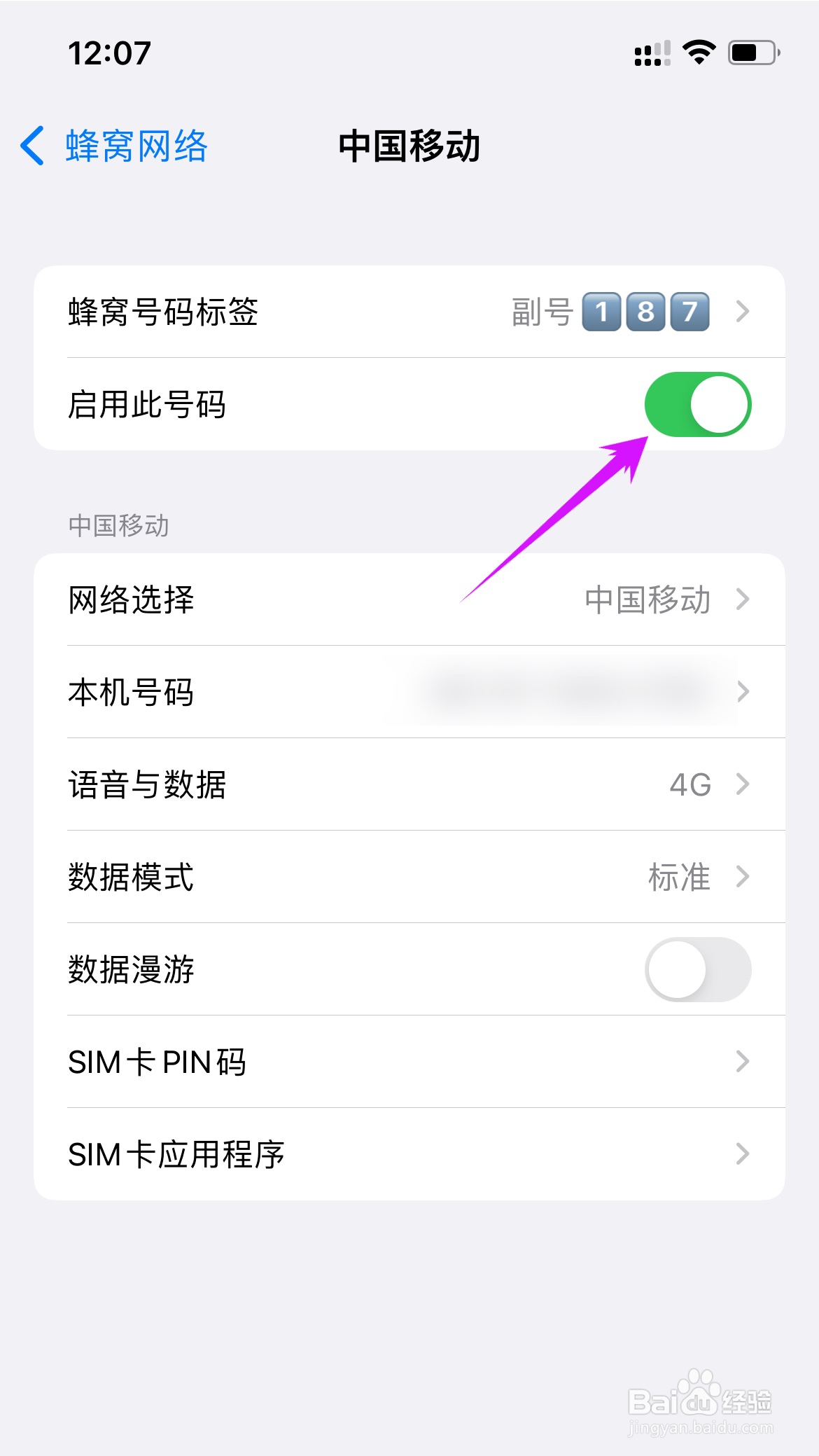Expand 语音与数据 options chevron
This screenshot has width=819, height=1456.
point(743,785)
